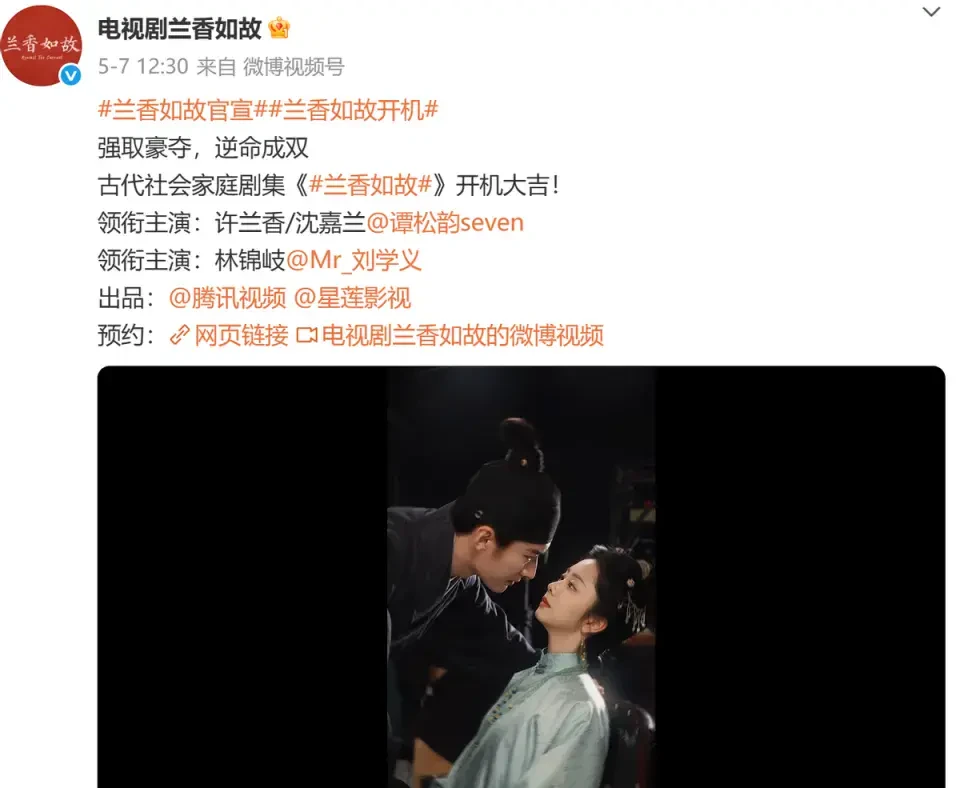Open the @腾讯视频 mention
This screenshot has height=788, width=960.
[227, 297]
